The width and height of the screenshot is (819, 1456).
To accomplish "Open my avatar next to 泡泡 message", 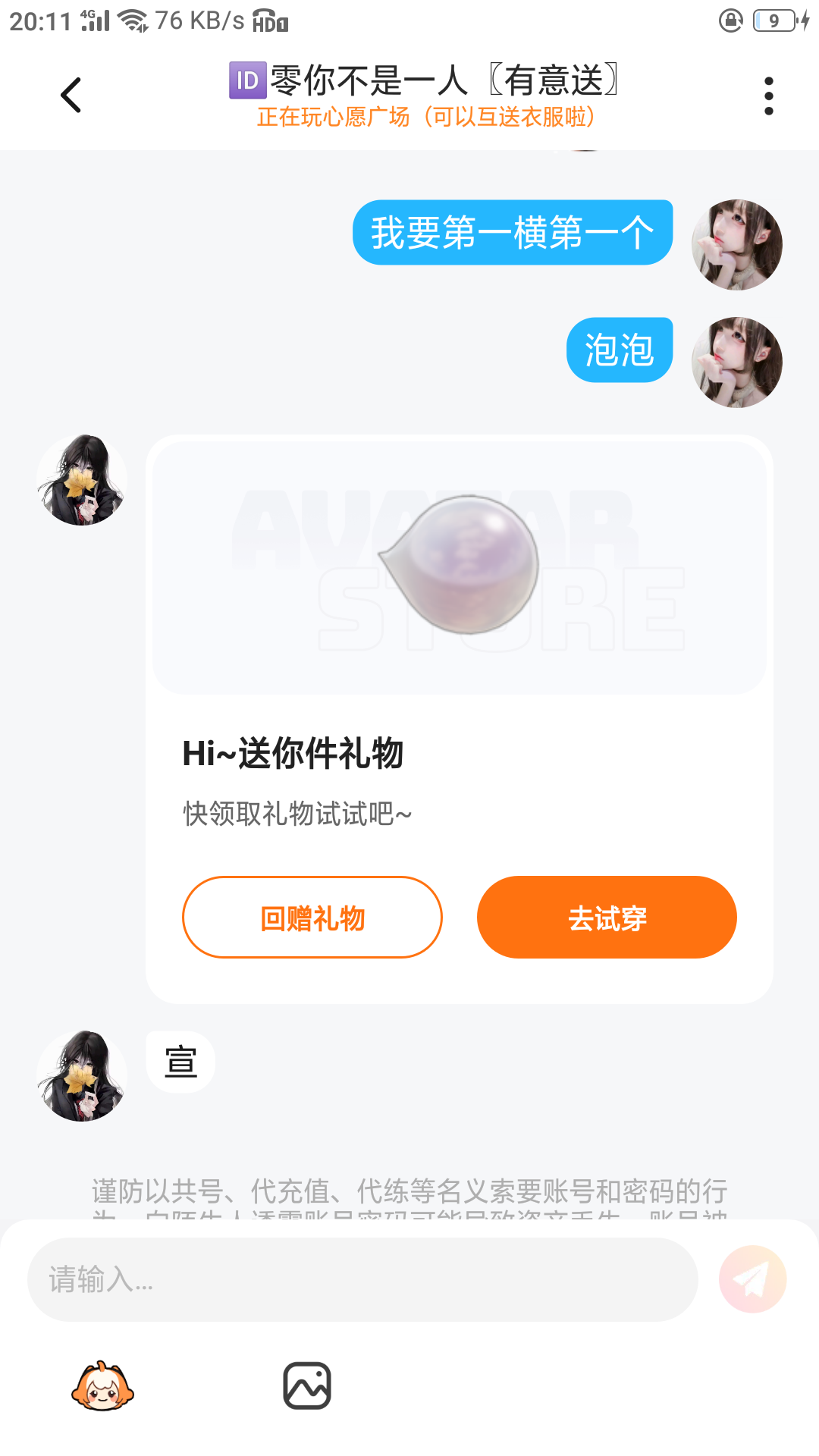I will click(x=736, y=362).
